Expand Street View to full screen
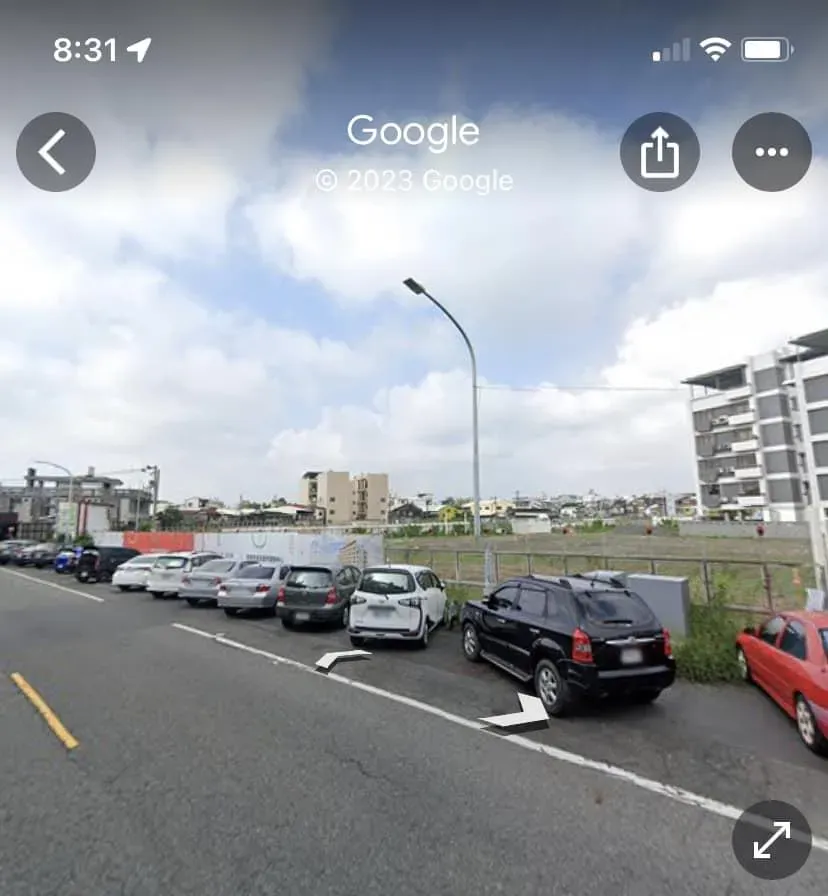The image size is (828, 896). tap(772, 840)
